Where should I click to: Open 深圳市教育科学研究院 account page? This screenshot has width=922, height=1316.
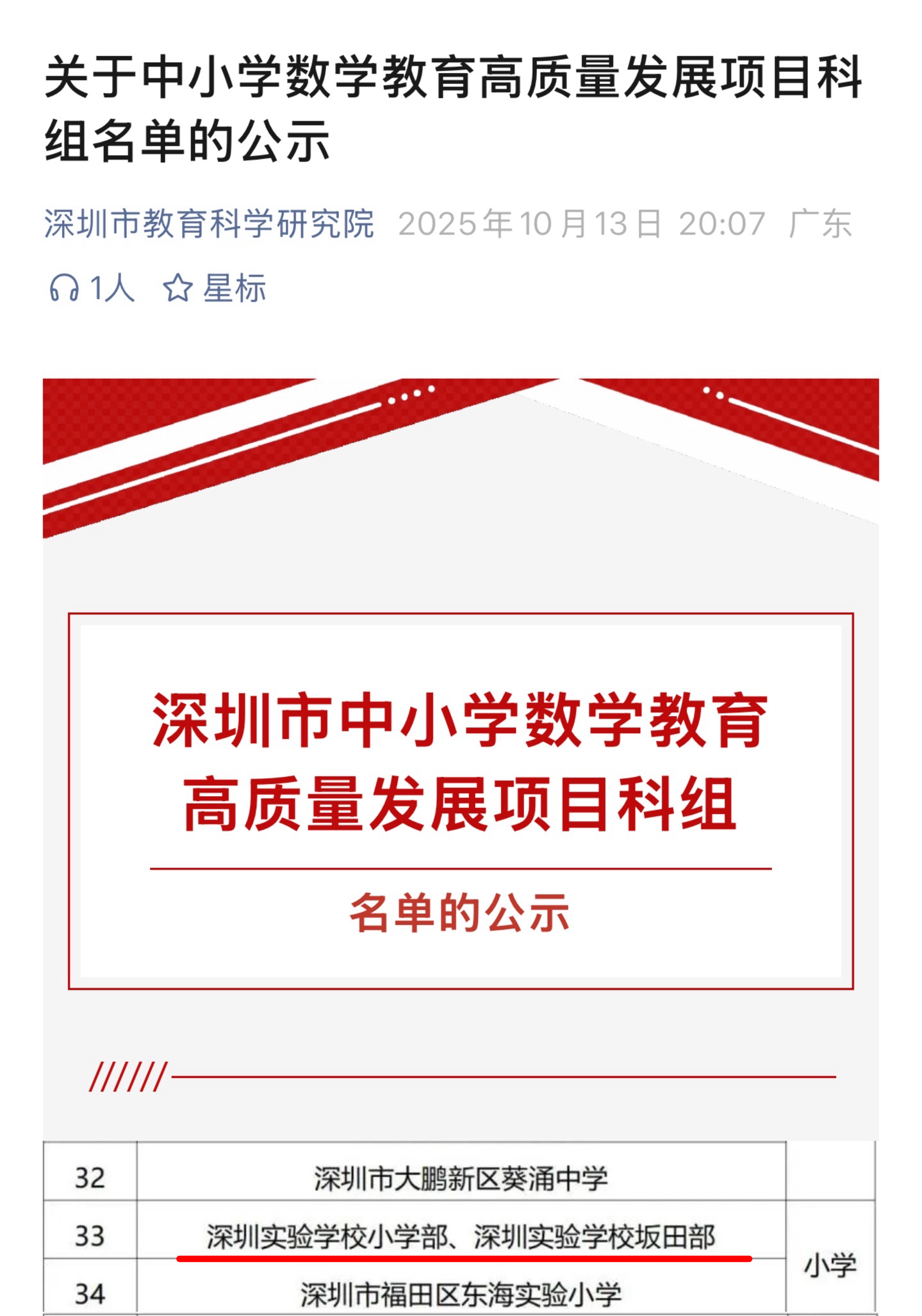[x=209, y=224]
